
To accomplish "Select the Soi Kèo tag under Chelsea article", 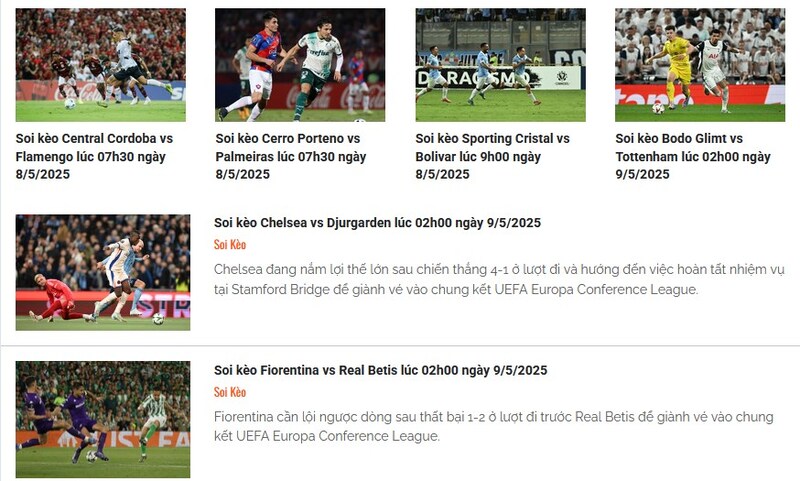I will [x=230, y=245].
